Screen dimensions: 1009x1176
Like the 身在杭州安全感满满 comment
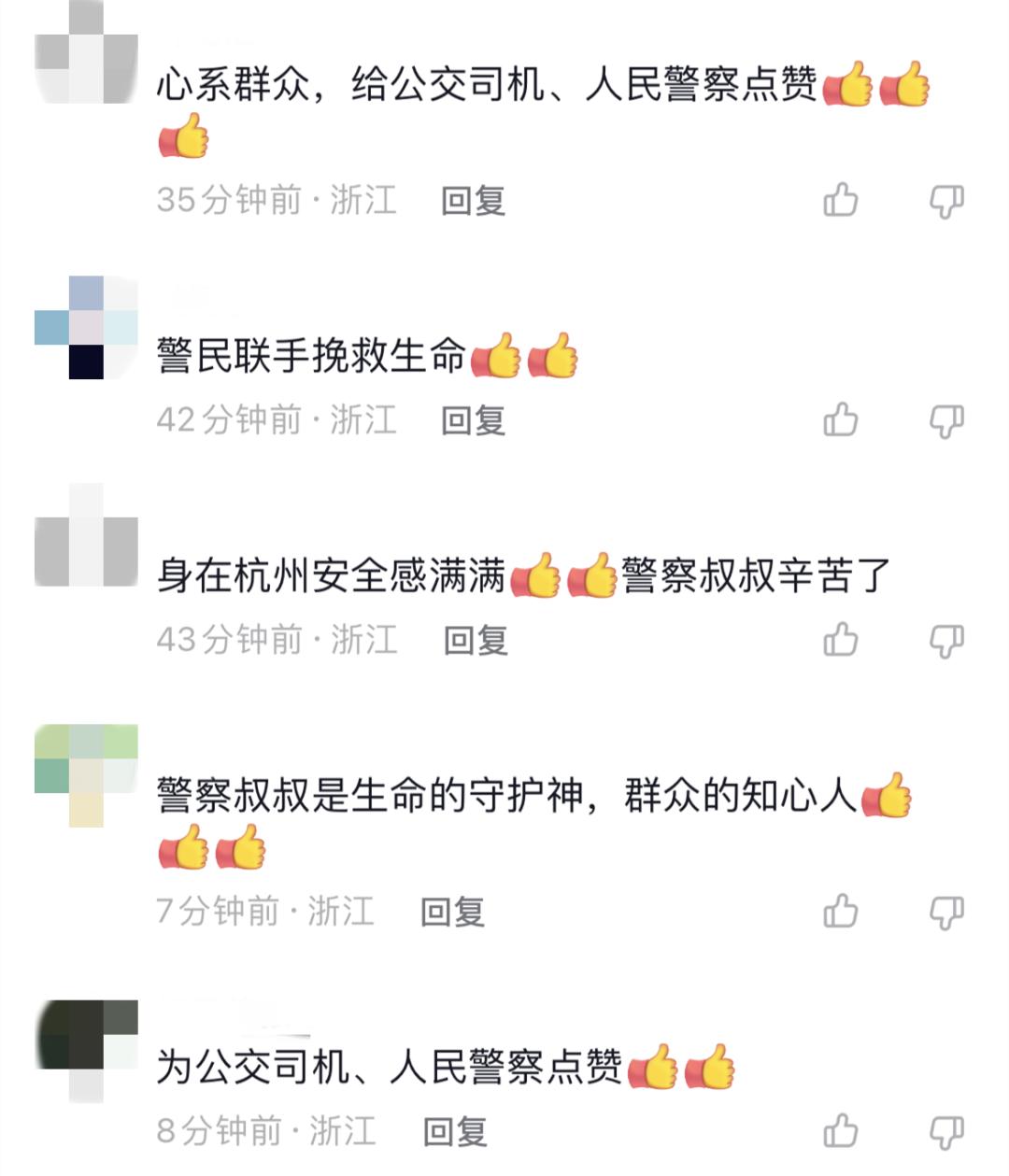point(841,640)
